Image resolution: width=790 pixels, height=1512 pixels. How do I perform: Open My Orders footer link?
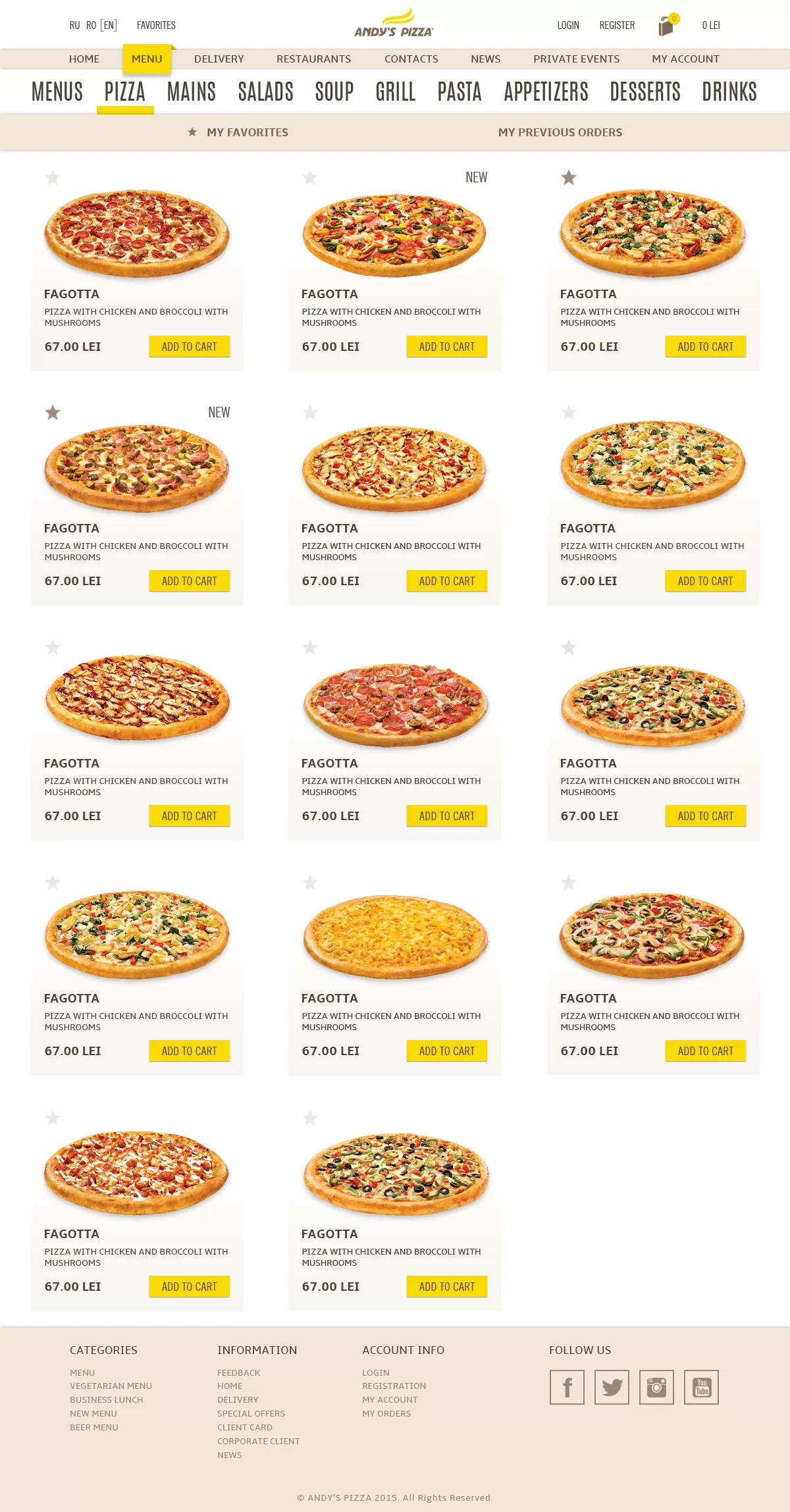(x=386, y=1413)
